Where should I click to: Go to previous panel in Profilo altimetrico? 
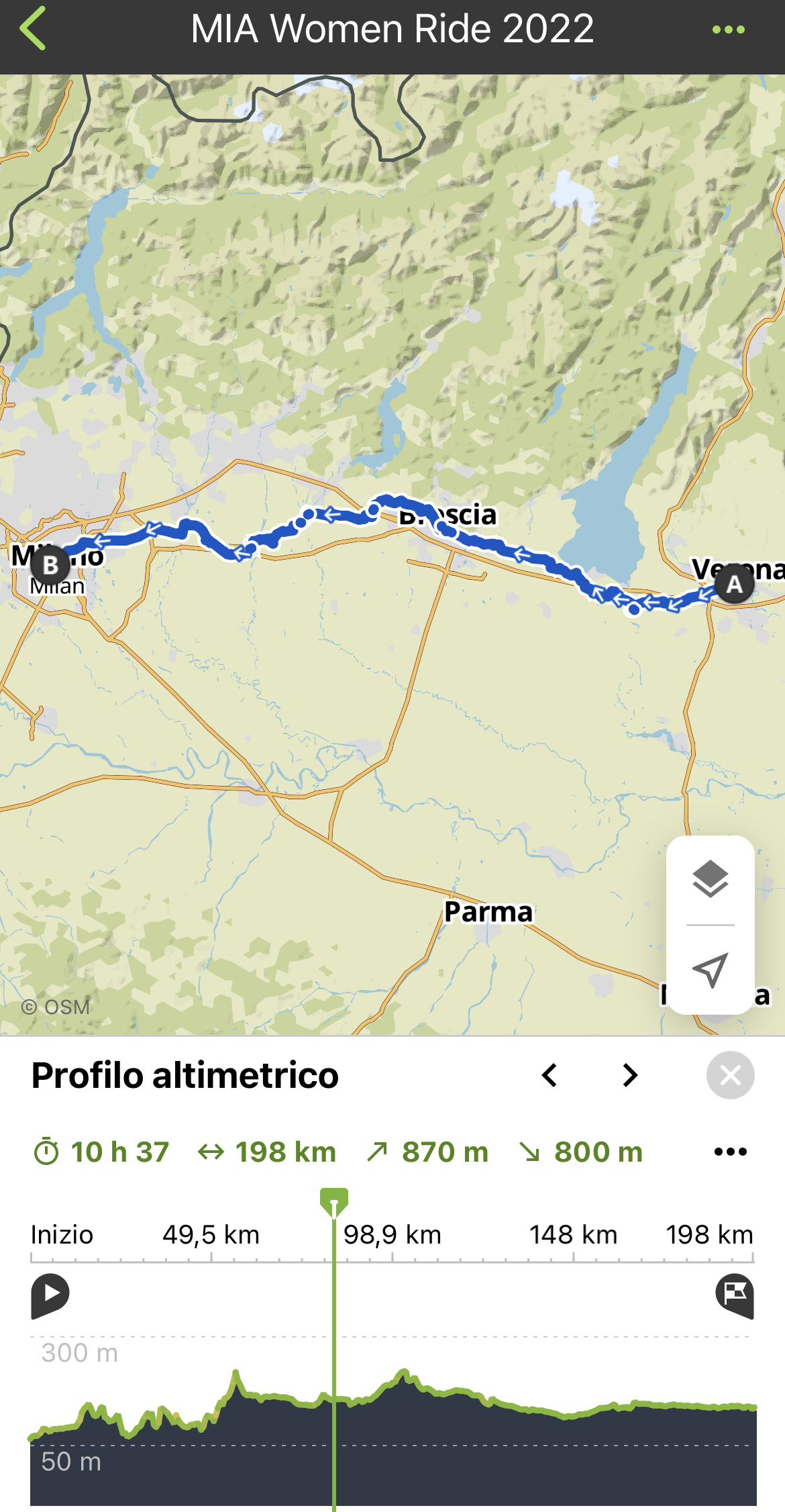(x=549, y=1075)
